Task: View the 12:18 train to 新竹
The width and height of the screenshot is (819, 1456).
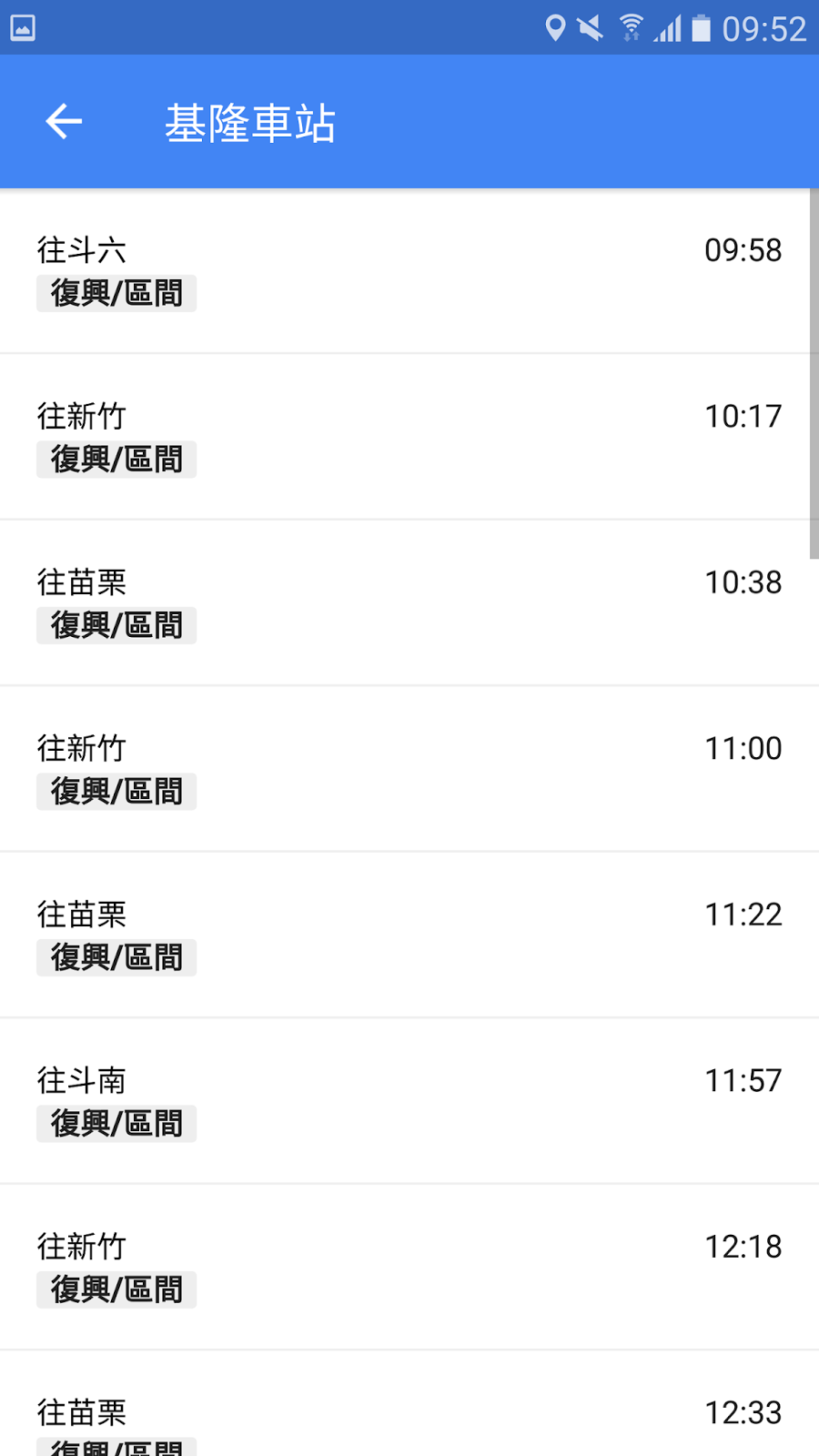Action: (409, 1267)
